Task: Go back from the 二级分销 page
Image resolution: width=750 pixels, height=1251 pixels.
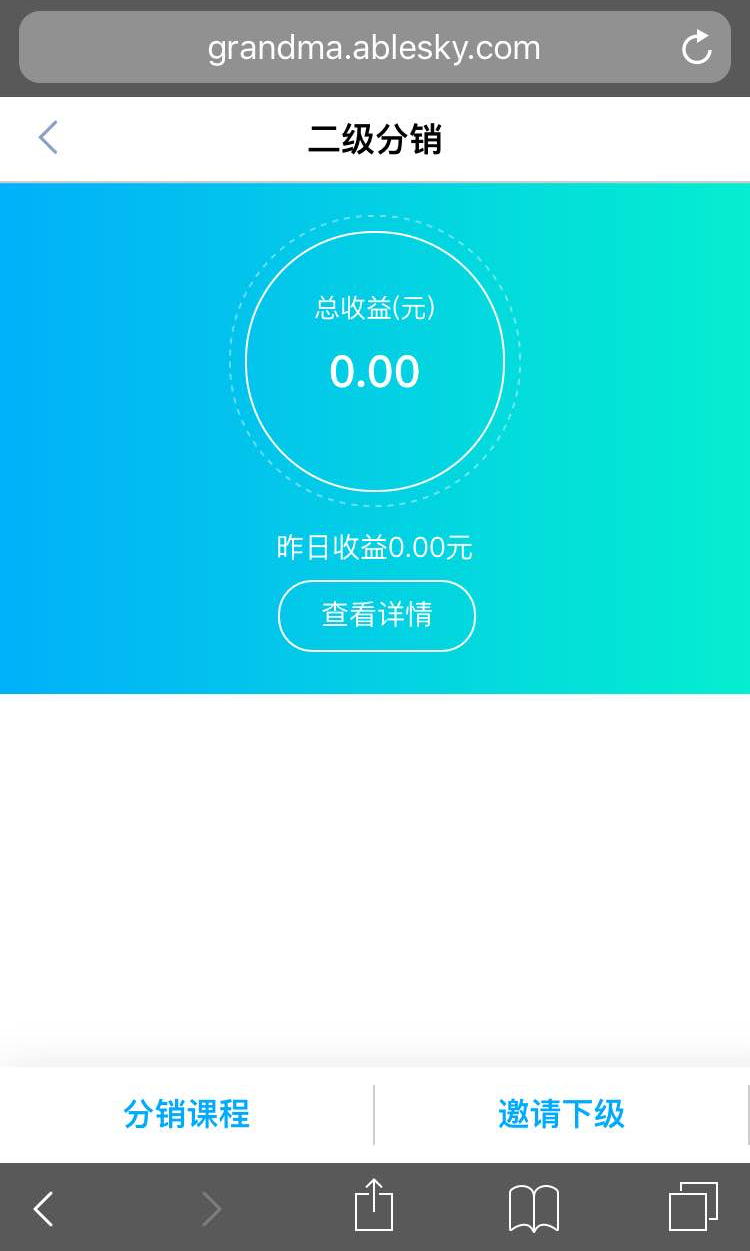Action: [x=48, y=138]
